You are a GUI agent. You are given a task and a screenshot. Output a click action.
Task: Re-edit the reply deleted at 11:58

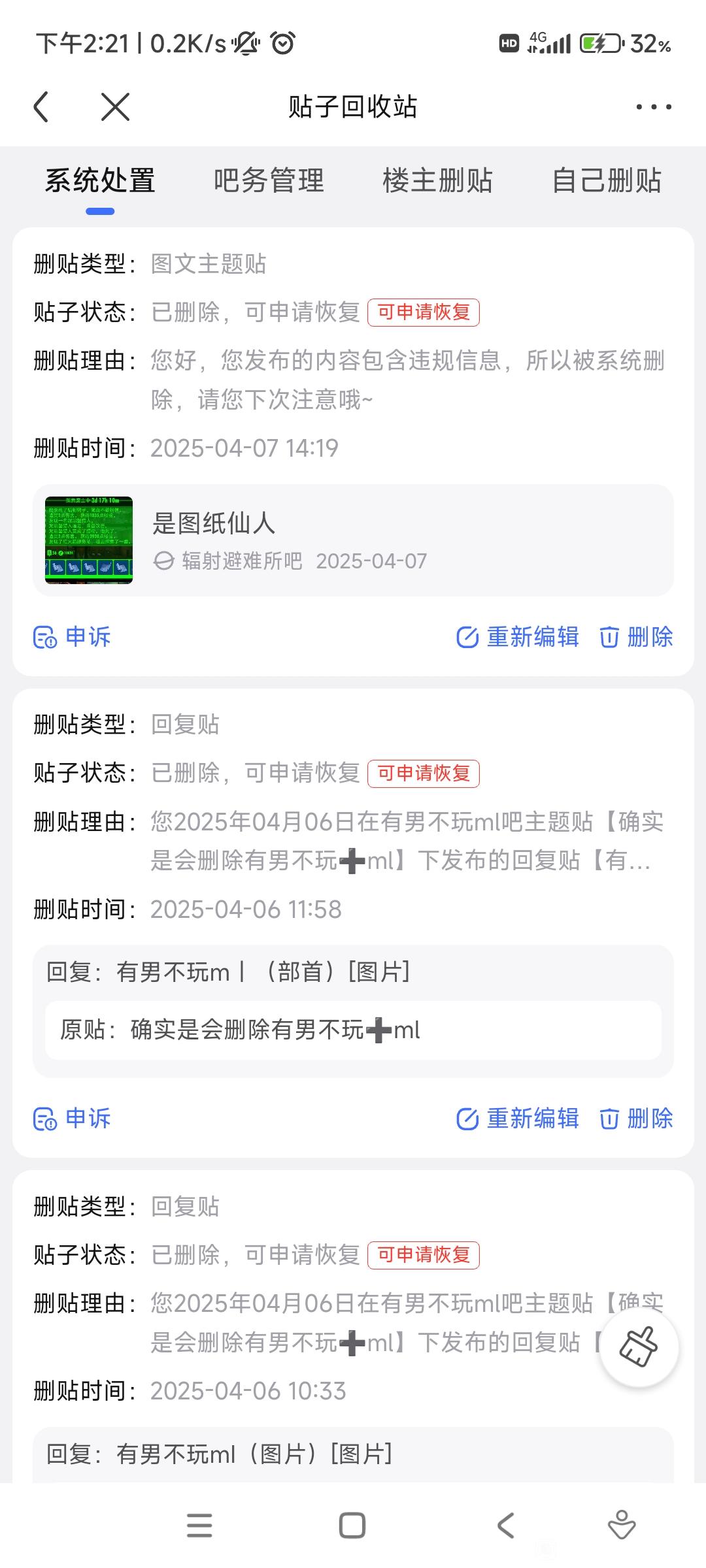click(x=517, y=1118)
